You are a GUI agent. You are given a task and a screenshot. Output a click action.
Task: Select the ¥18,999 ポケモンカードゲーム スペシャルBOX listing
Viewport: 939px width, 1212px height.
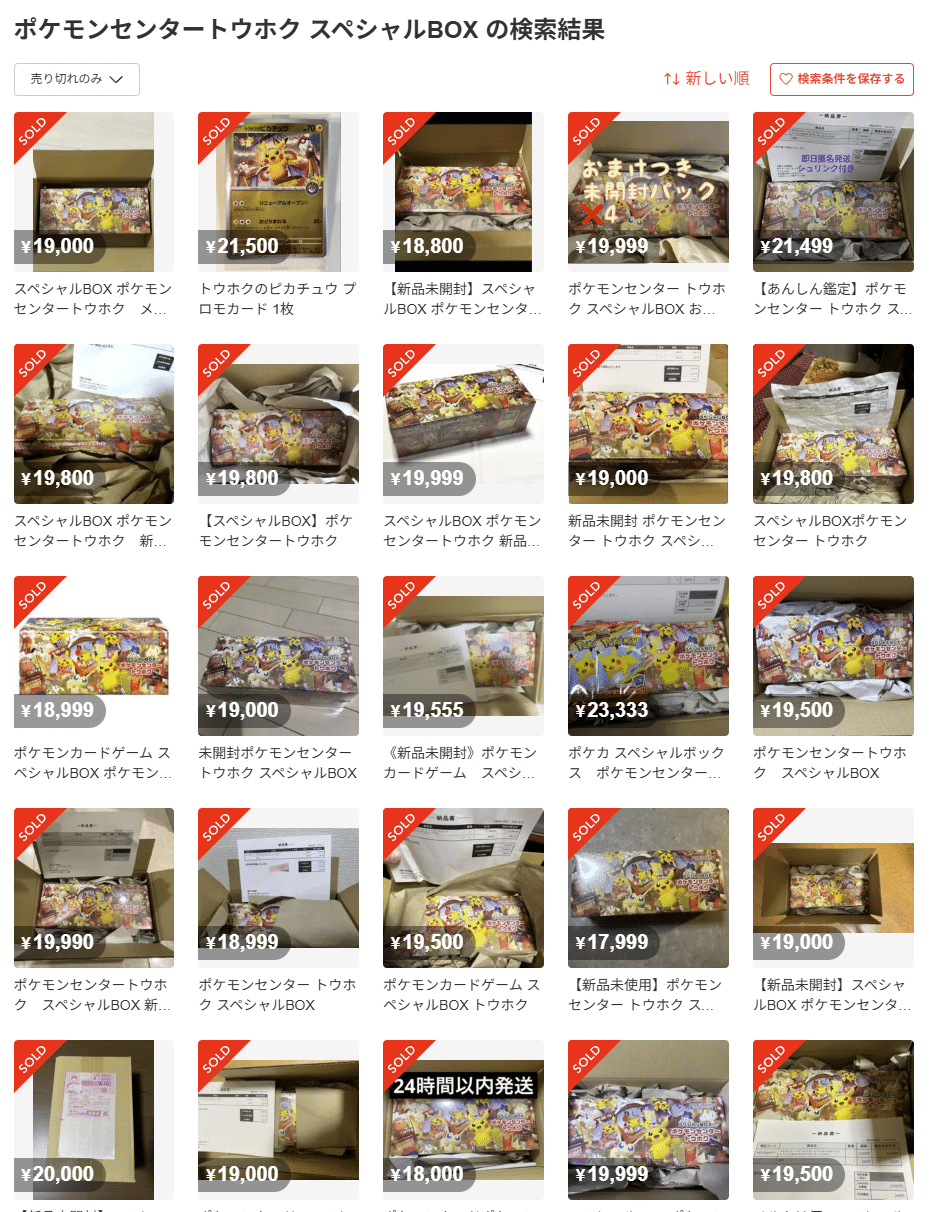point(94,656)
